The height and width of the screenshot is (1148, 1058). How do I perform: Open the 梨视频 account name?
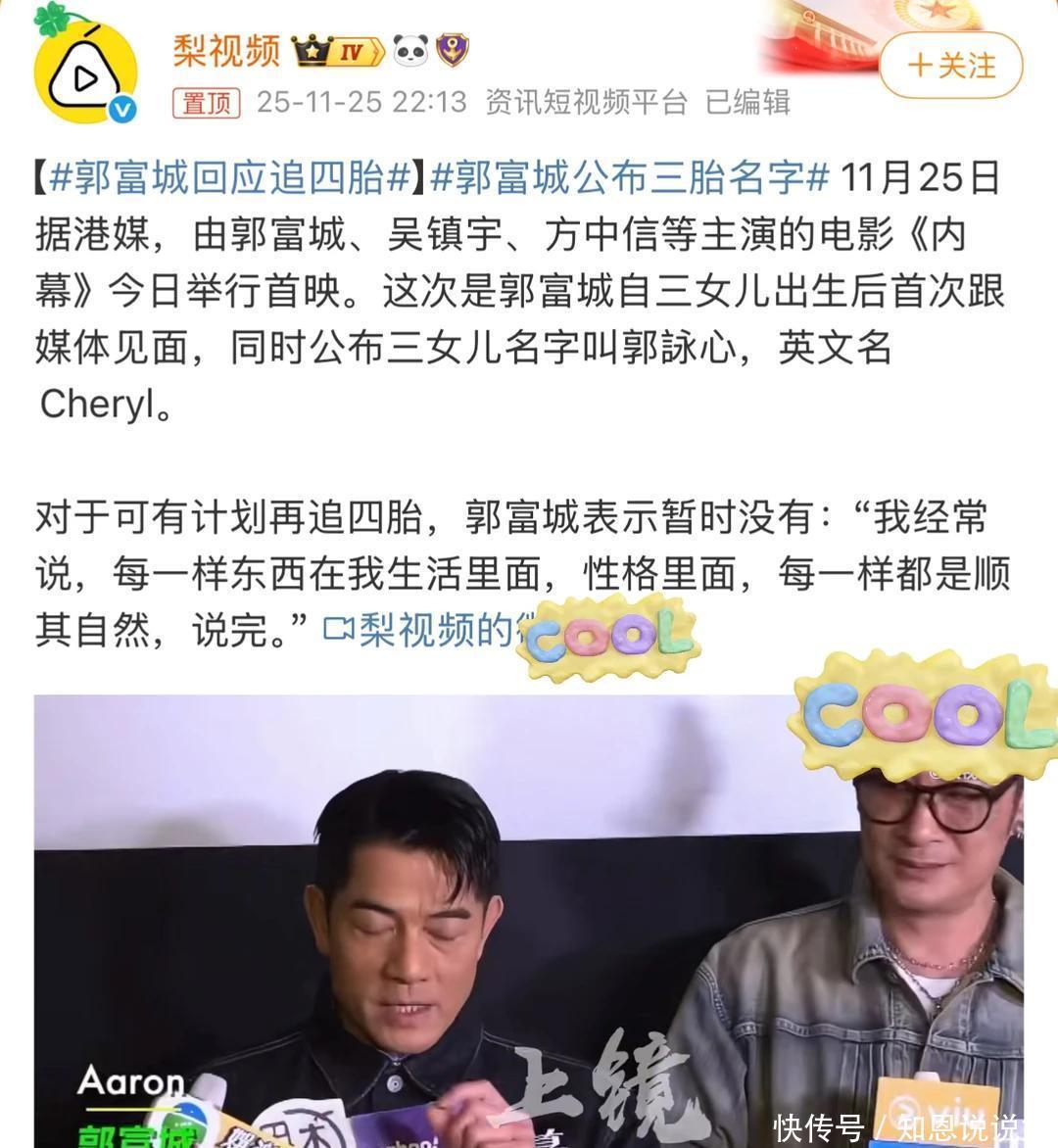coord(226,51)
